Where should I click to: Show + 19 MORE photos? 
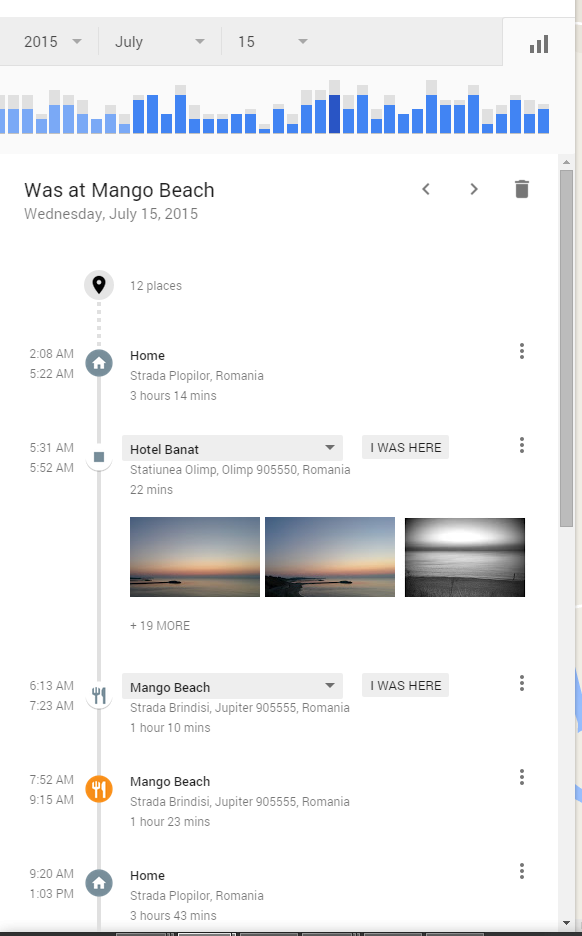point(160,626)
